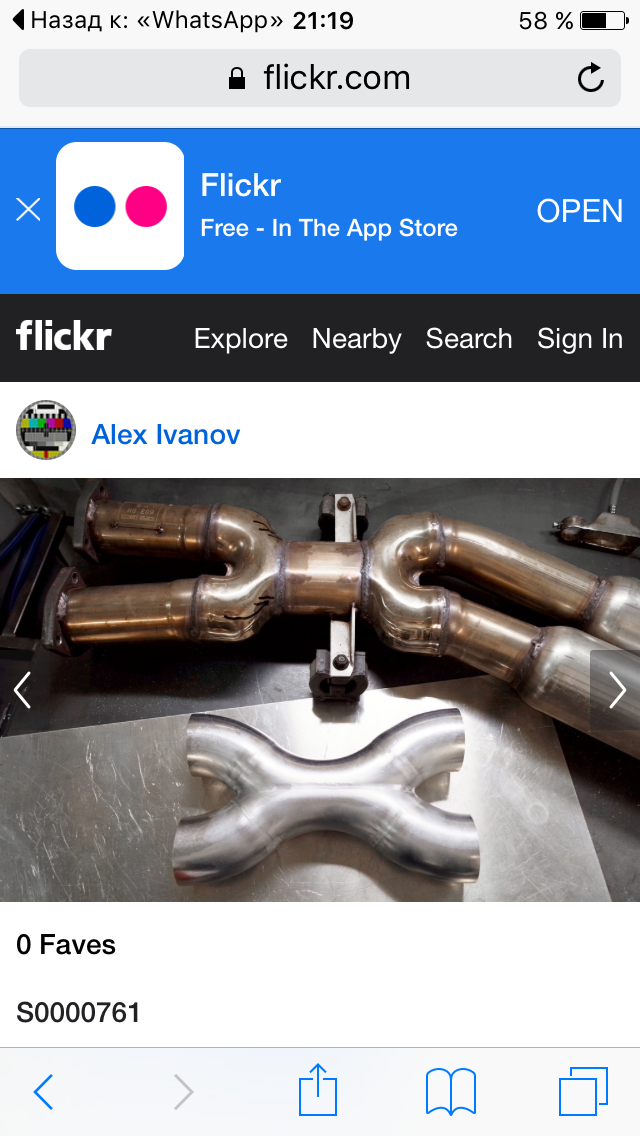Open Flickr Search
The image size is (640, 1136).
(x=468, y=339)
